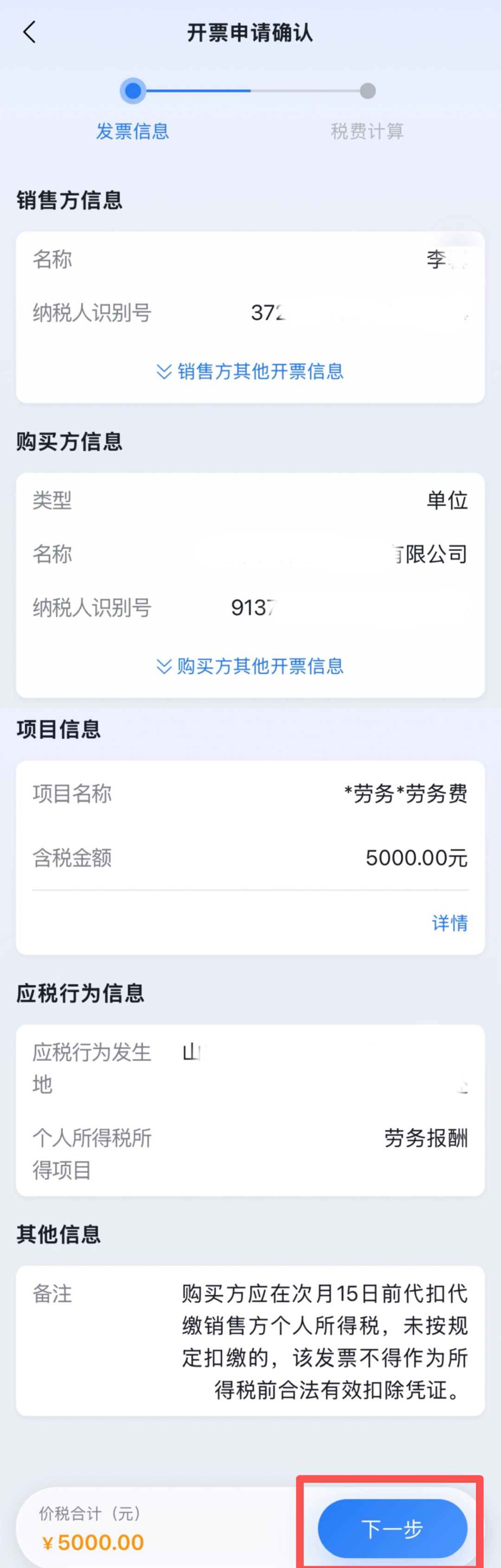This screenshot has height=1568, width=501.
Task: Open 详情 for the project item
Action: 449,923
